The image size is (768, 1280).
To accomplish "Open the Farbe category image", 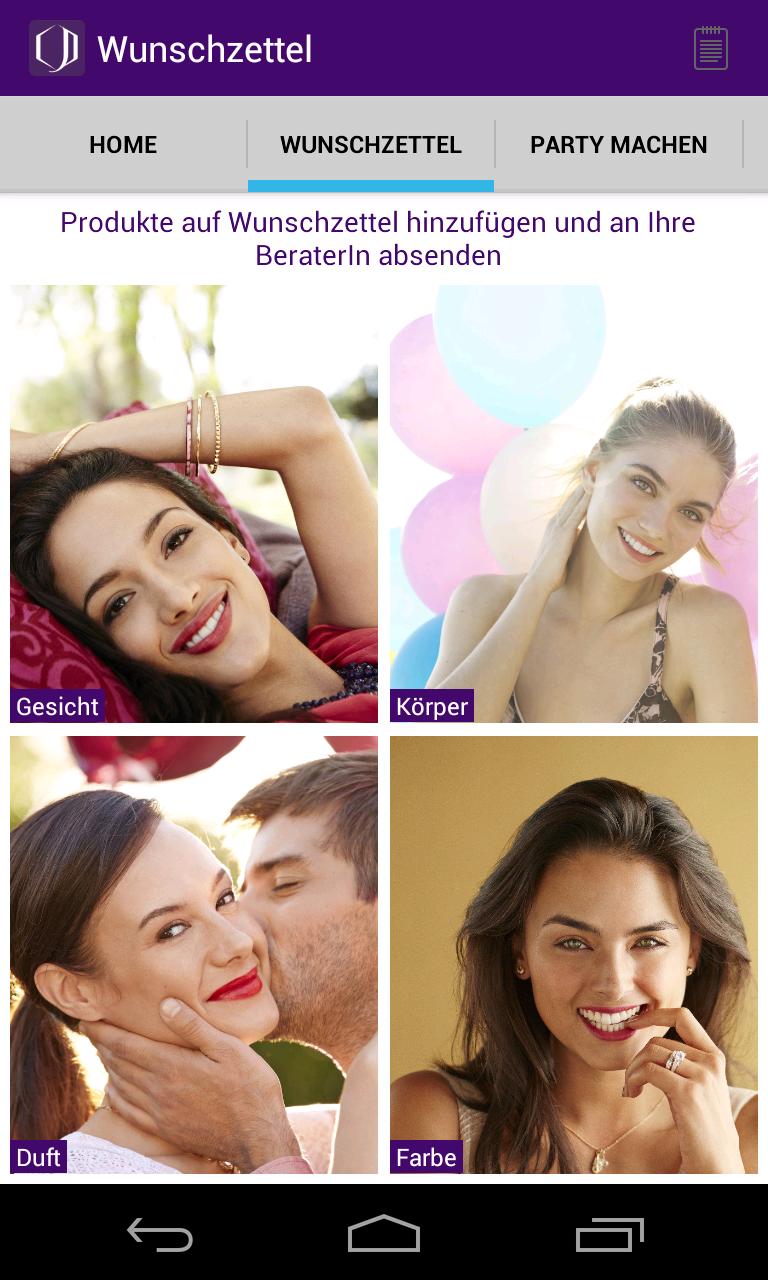I will [573, 950].
